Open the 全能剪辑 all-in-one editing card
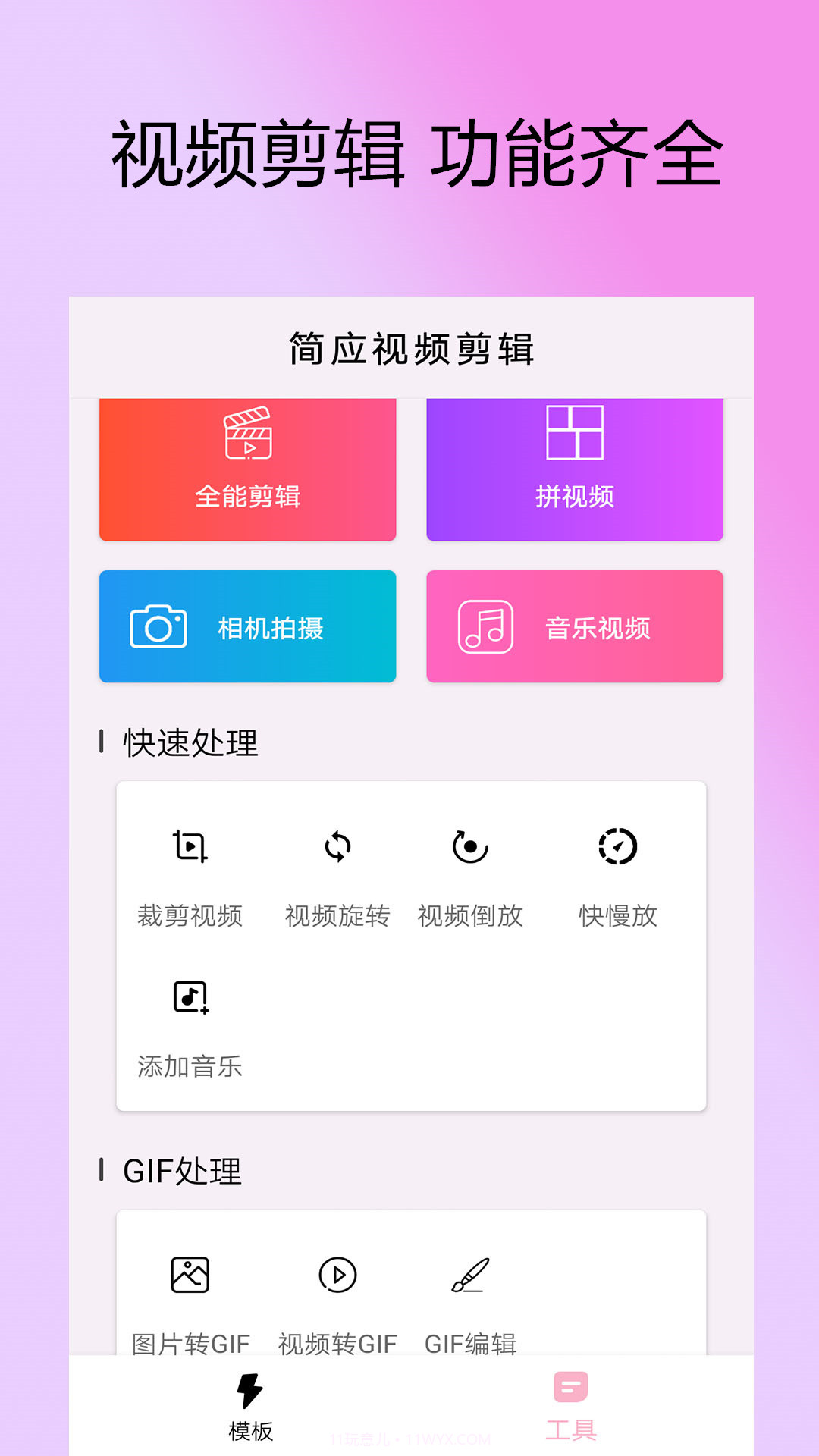Image resolution: width=819 pixels, height=1456 pixels. (x=248, y=470)
